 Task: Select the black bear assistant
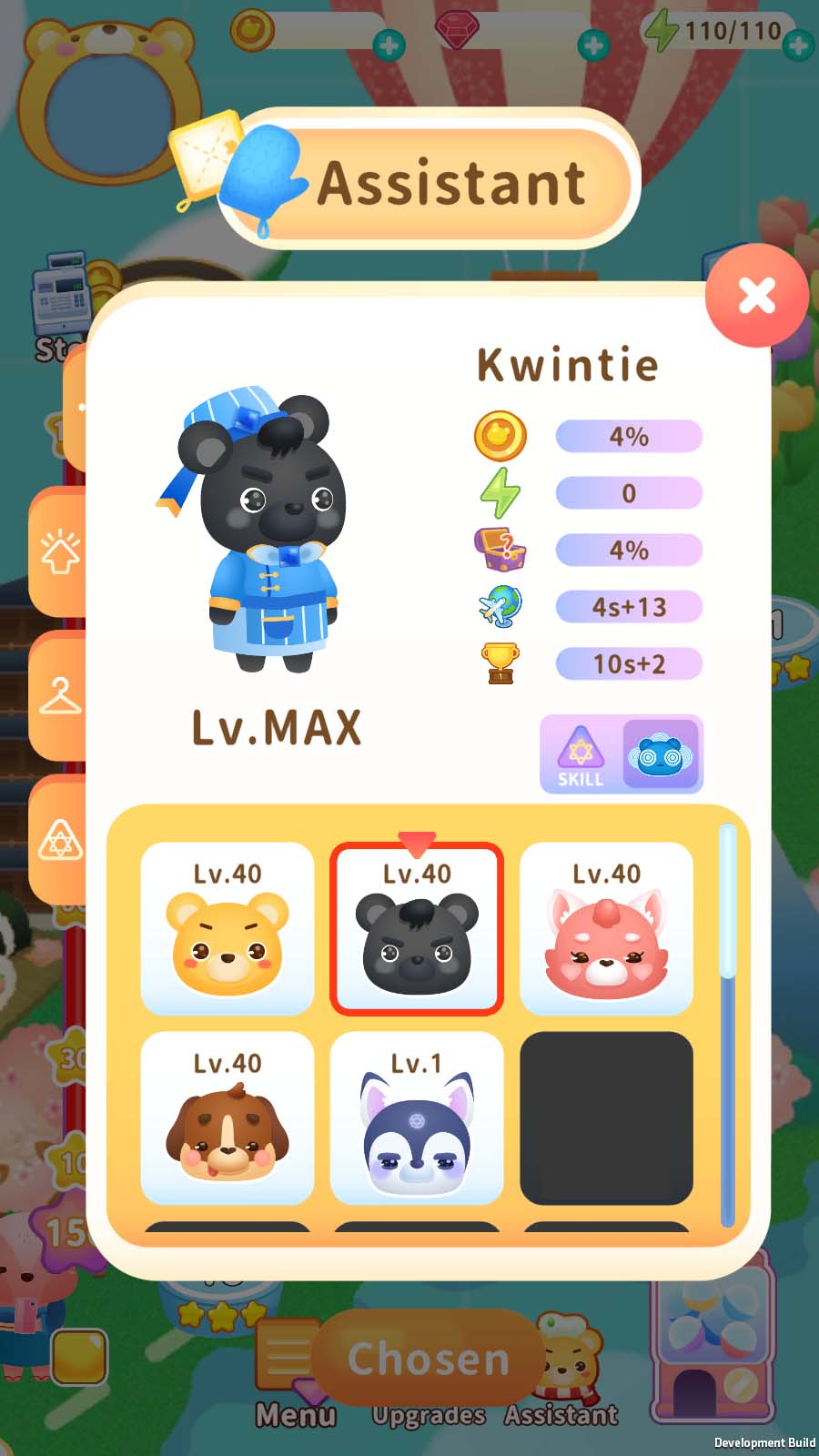tap(417, 928)
